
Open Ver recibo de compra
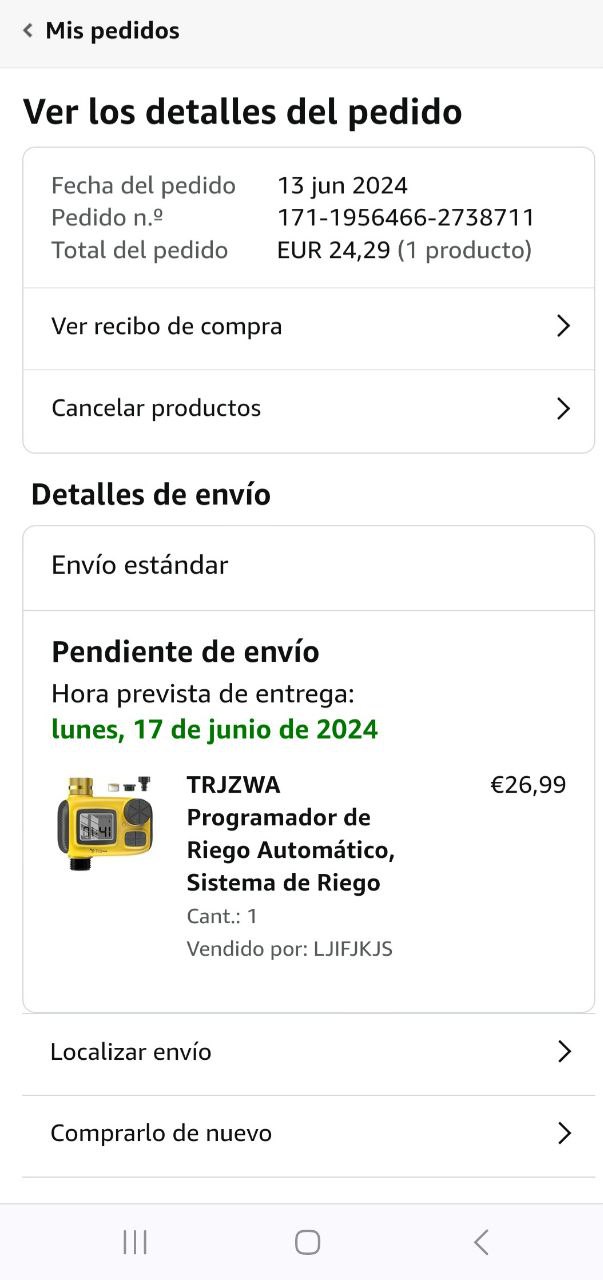(308, 326)
